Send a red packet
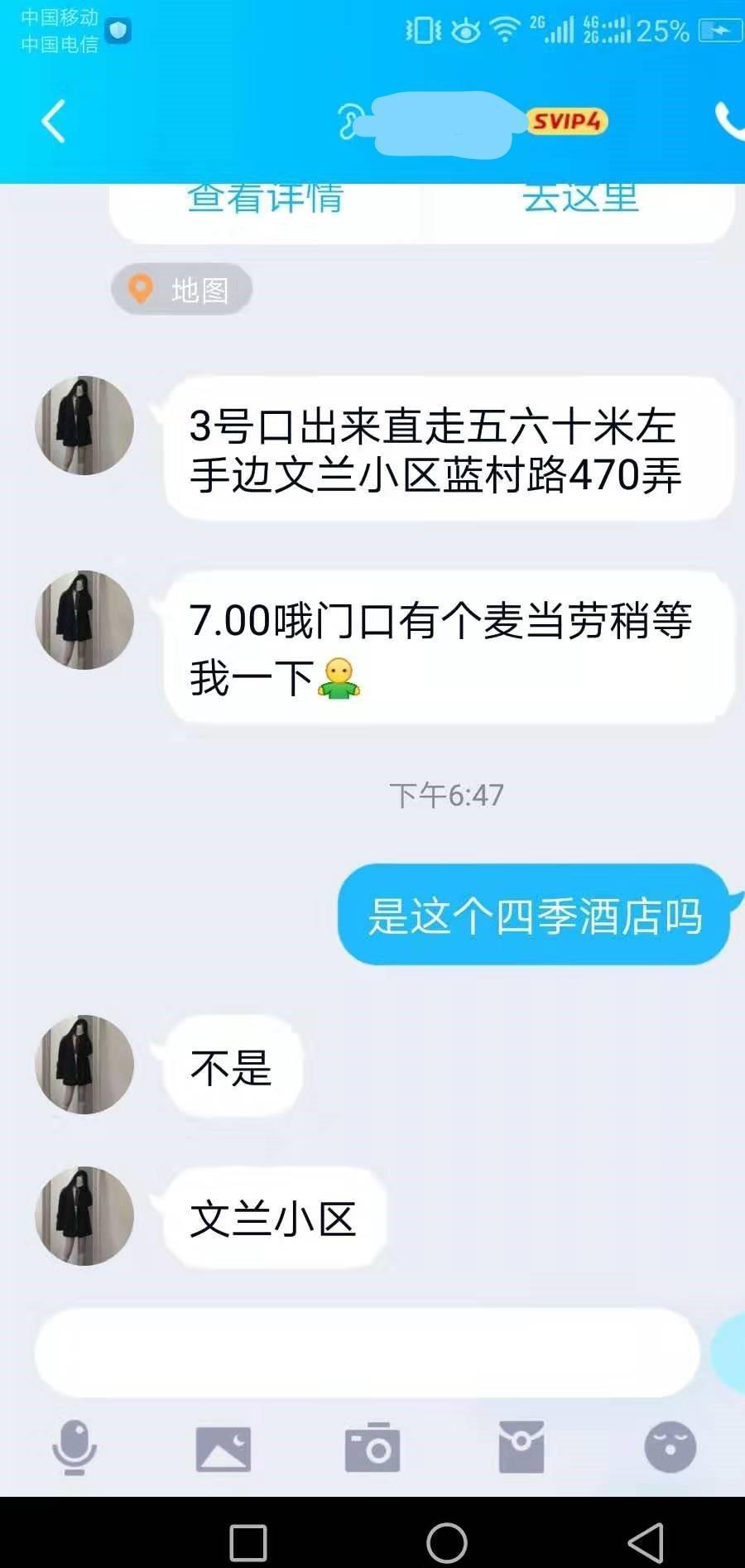Image resolution: width=745 pixels, height=1568 pixels. click(x=521, y=1448)
